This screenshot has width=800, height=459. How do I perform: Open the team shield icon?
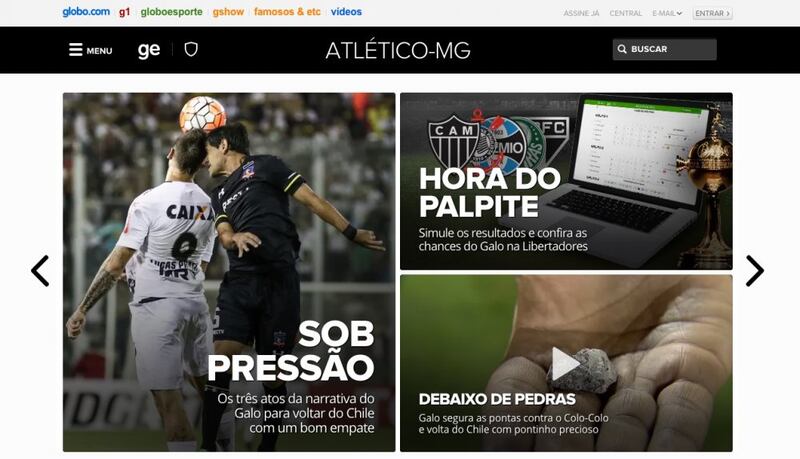[x=191, y=49]
